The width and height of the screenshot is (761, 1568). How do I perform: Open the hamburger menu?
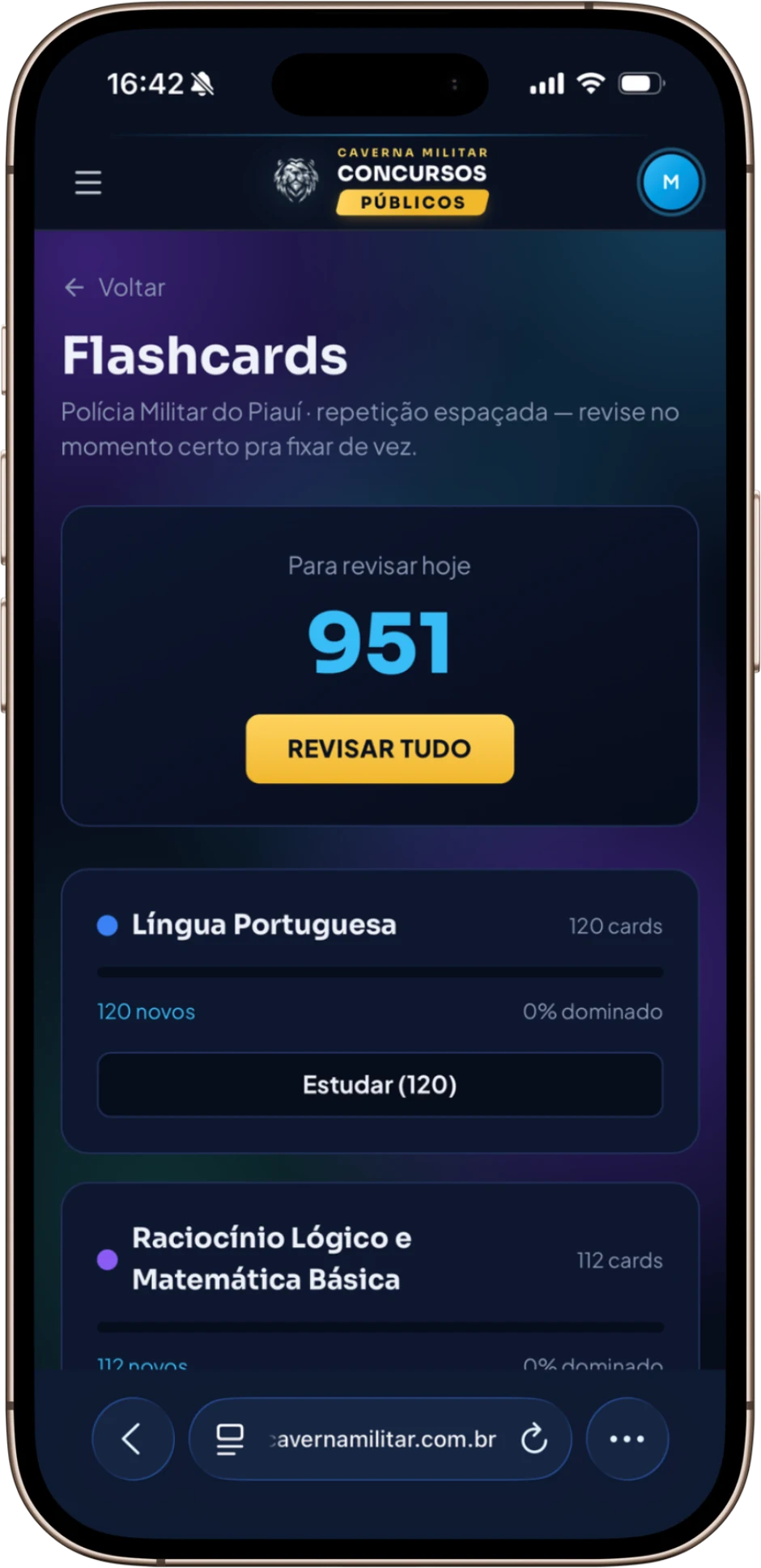[x=88, y=182]
